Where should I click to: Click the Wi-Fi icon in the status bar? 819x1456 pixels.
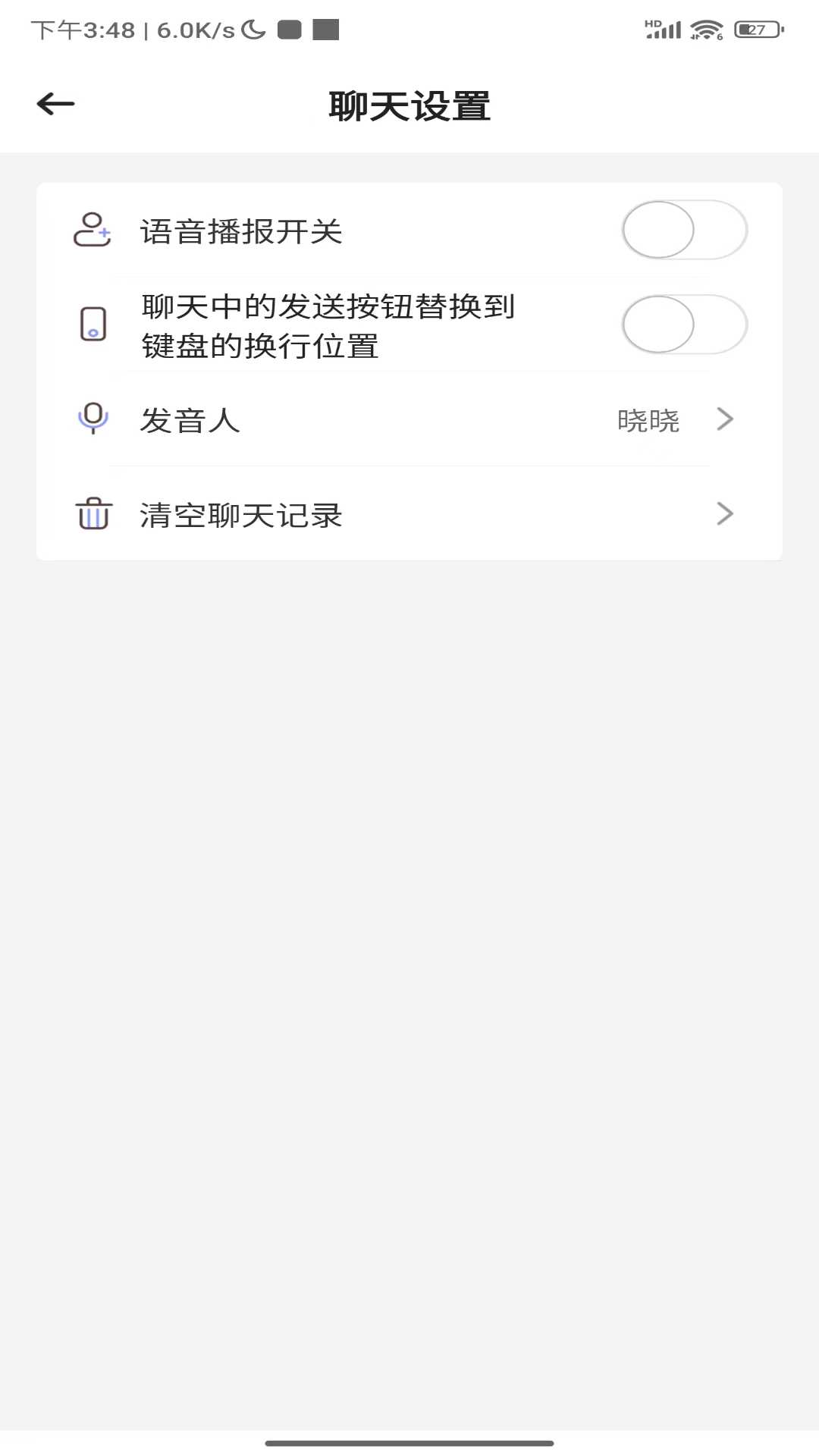point(704,29)
